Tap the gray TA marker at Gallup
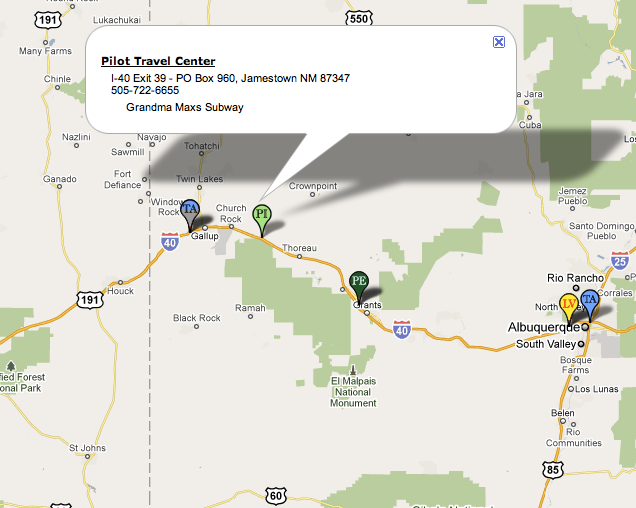The width and height of the screenshot is (636, 508). click(190, 210)
